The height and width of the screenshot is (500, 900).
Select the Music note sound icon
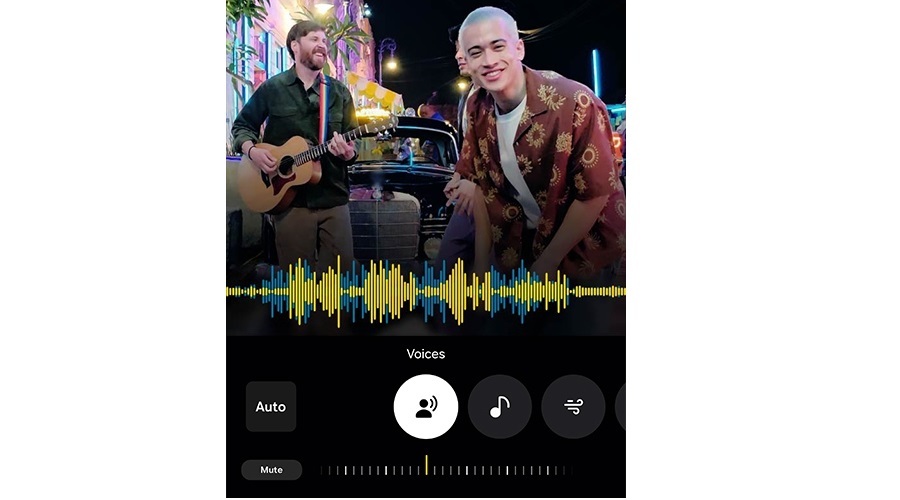pos(499,407)
